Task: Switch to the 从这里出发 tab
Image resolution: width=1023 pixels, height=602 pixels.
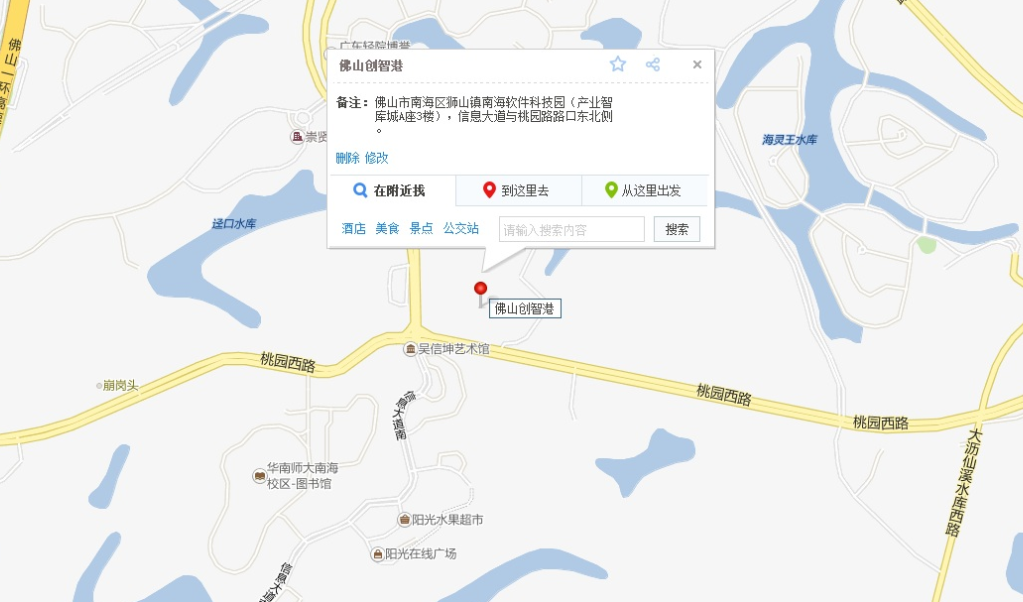Action: pyautogui.click(x=643, y=190)
